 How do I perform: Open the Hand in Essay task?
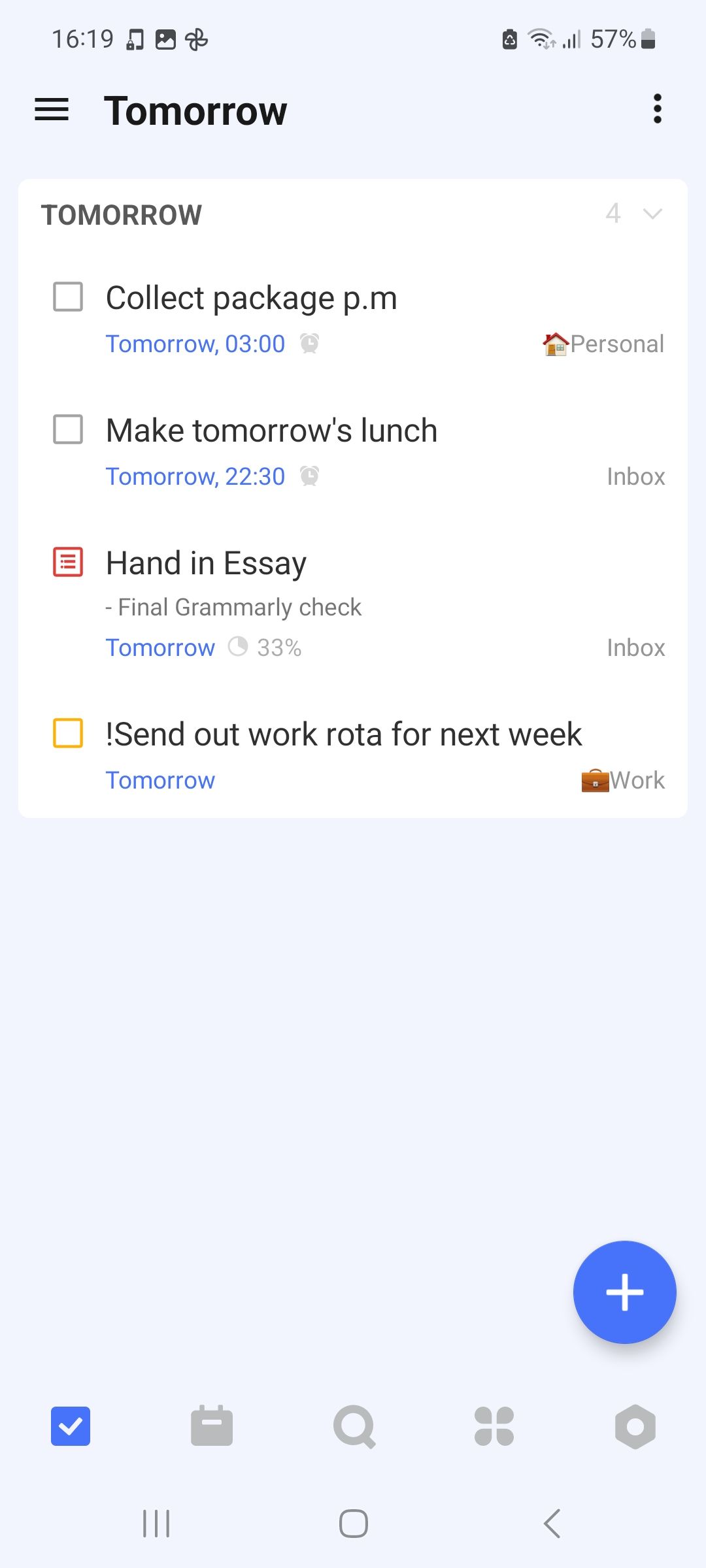pyautogui.click(x=207, y=563)
